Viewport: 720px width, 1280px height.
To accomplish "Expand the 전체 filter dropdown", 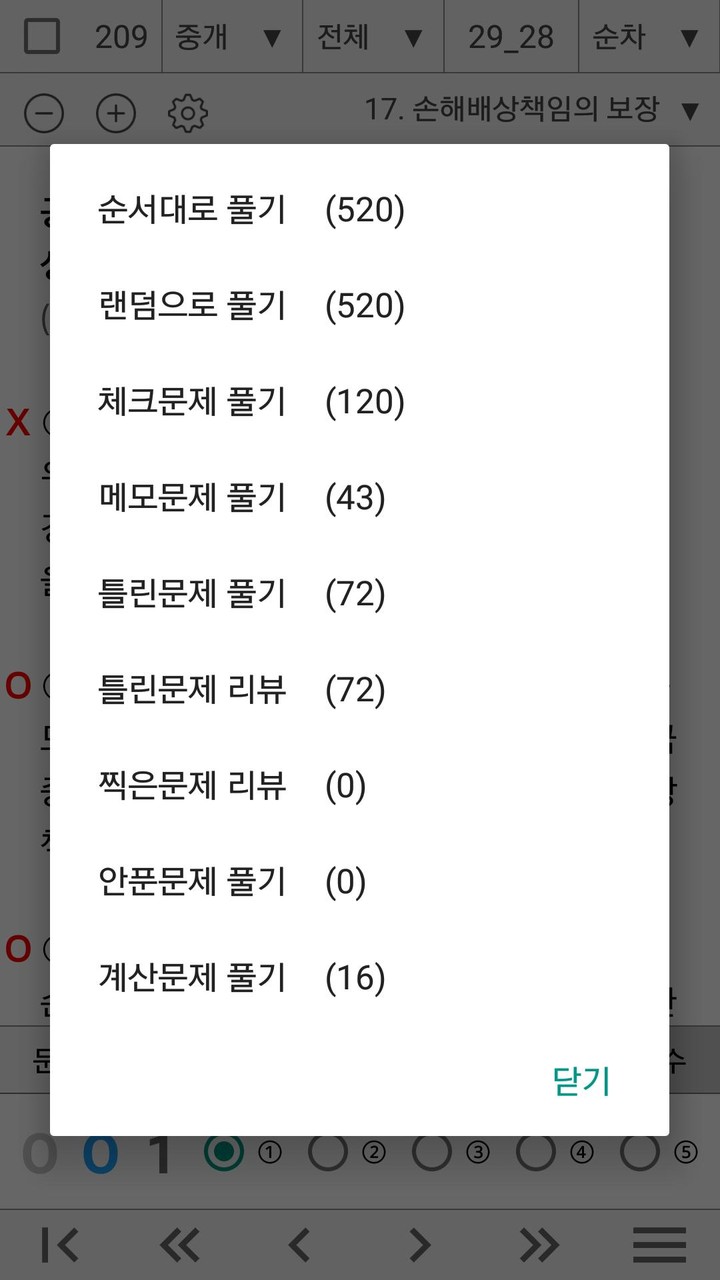I will click(372, 36).
